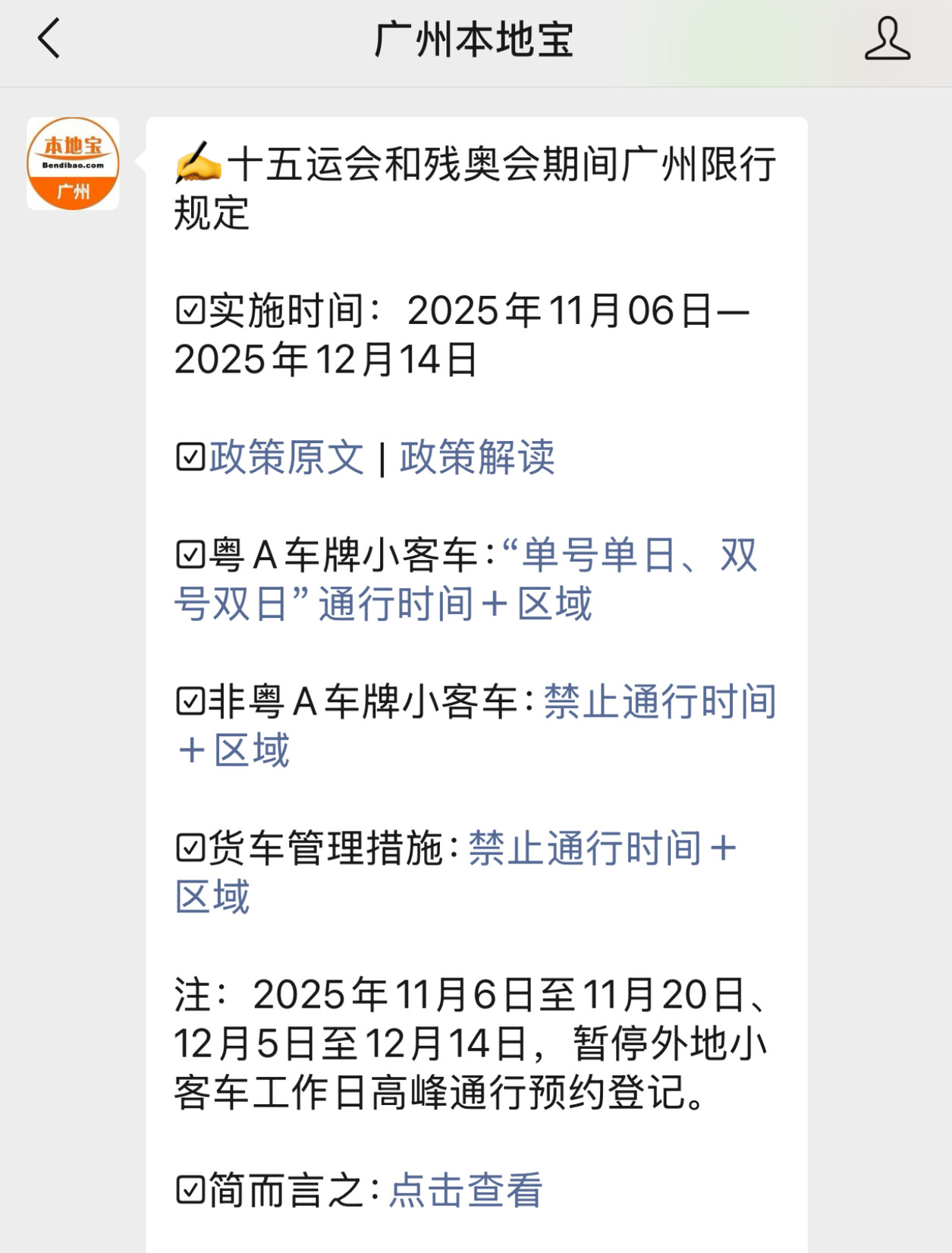The width and height of the screenshot is (952, 1253).
Task: Tap the 广州本地宝 avatar
Action: point(73,163)
